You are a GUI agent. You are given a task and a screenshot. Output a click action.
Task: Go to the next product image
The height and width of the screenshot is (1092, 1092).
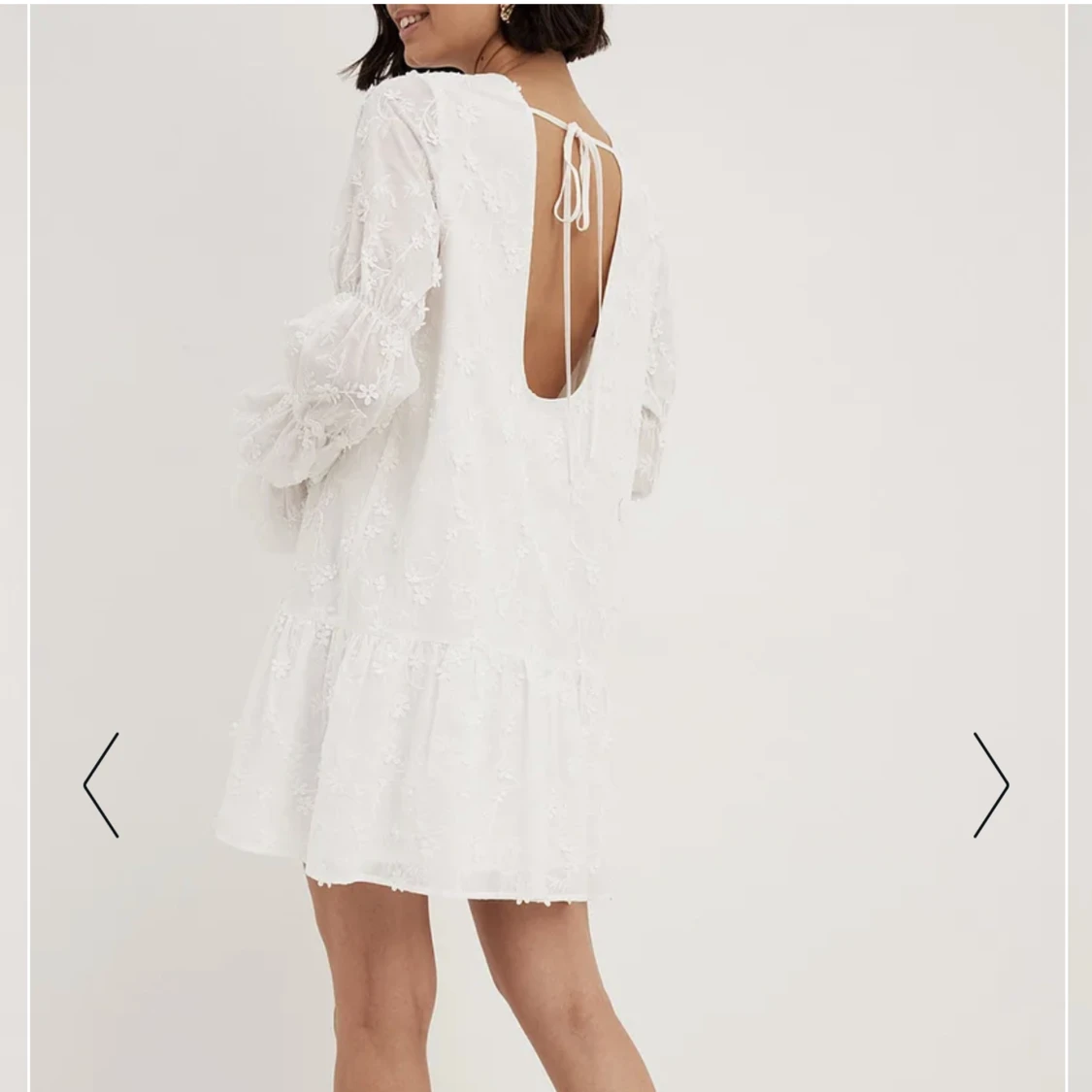click(991, 784)
